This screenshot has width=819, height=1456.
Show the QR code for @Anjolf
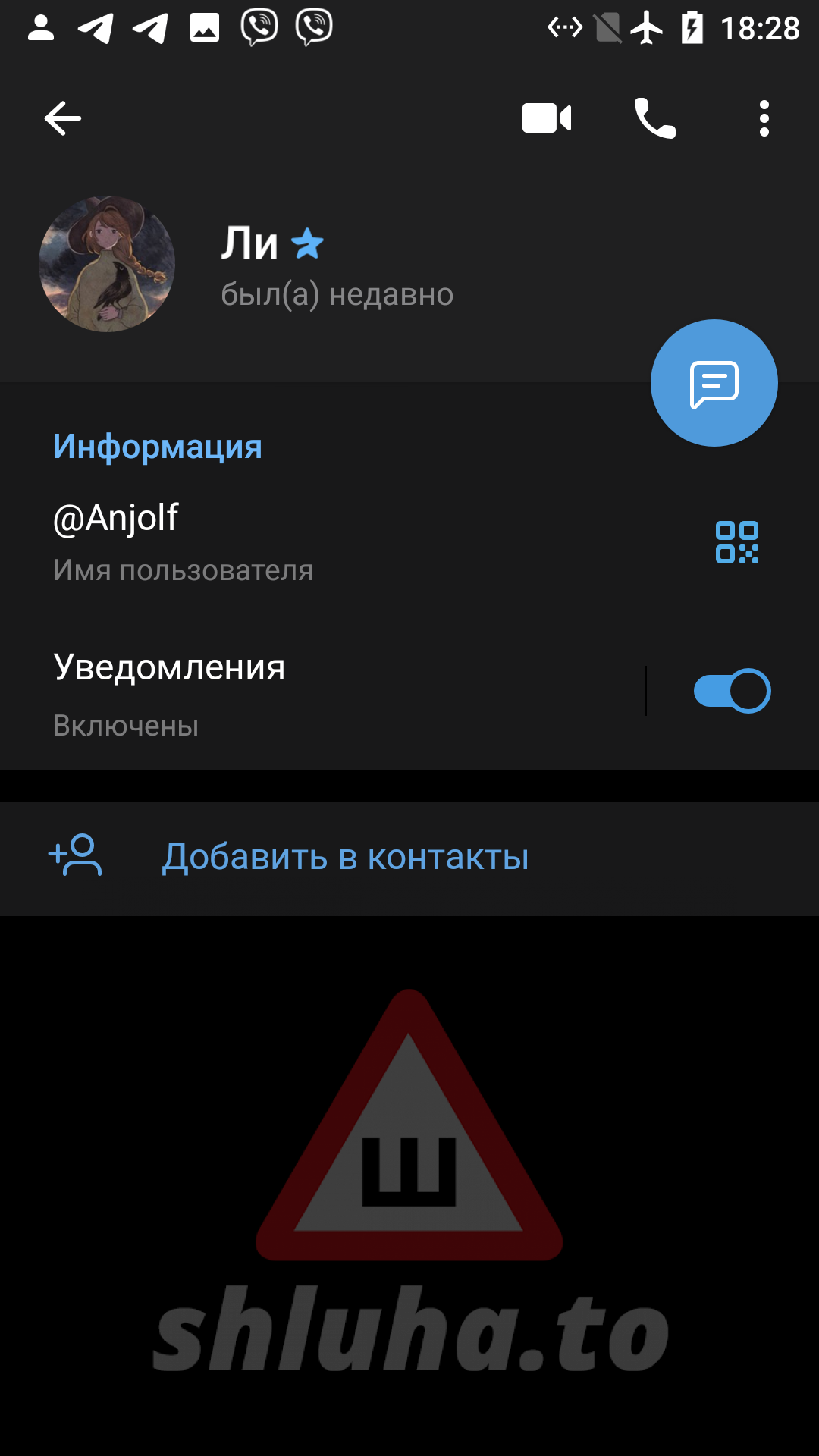click(x=736, y=542)
